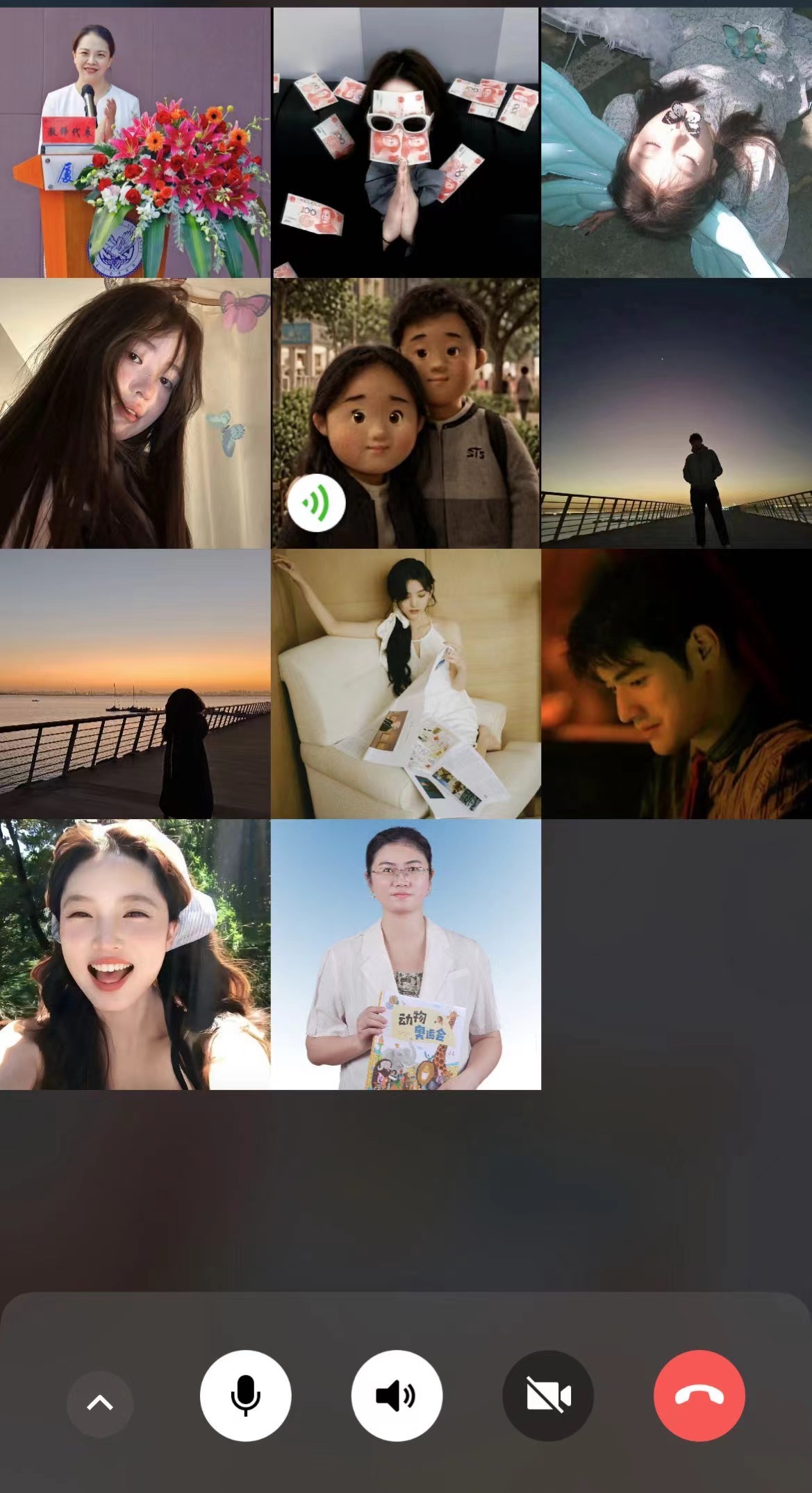The height and width of the screenshot is (1493, 812).
Task: Open the participant tile with the flower podium
Action: click(135, 142)
